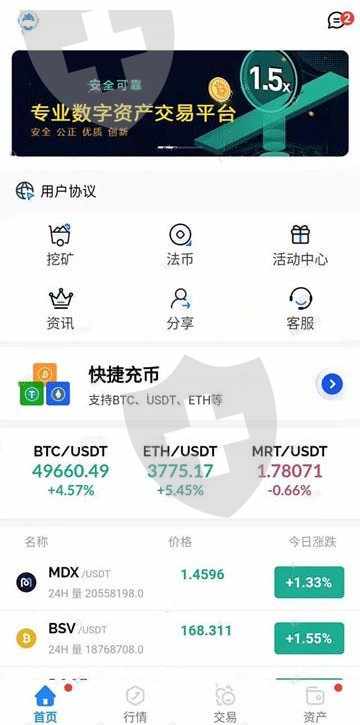
Task: Switch to the 交易 trade tab
Action: point(225,704)
